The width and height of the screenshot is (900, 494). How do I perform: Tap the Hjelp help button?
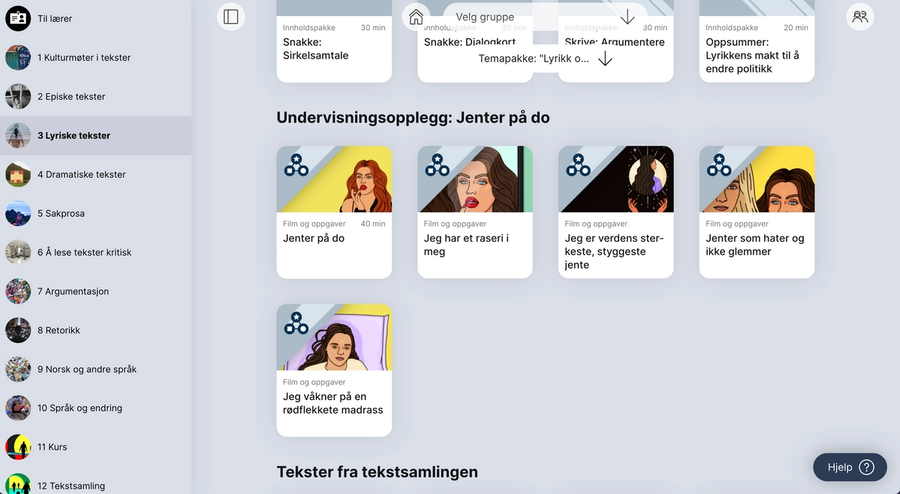click(849, 467)
